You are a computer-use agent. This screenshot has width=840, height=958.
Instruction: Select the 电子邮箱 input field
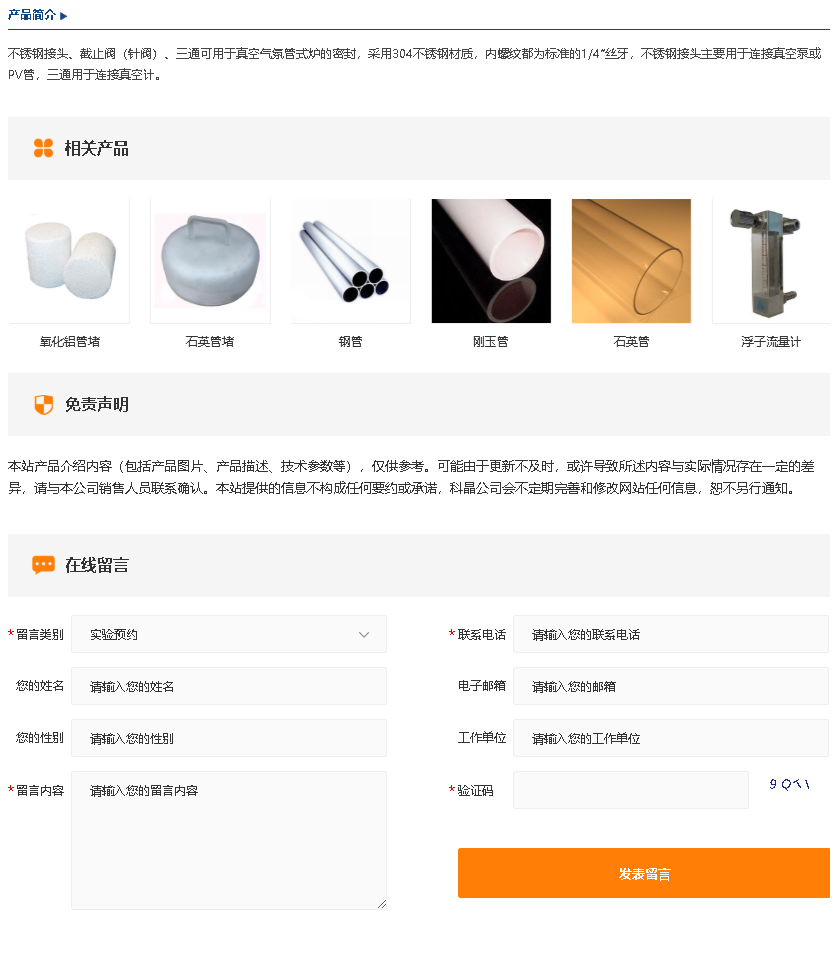click(x=670, y=686)
